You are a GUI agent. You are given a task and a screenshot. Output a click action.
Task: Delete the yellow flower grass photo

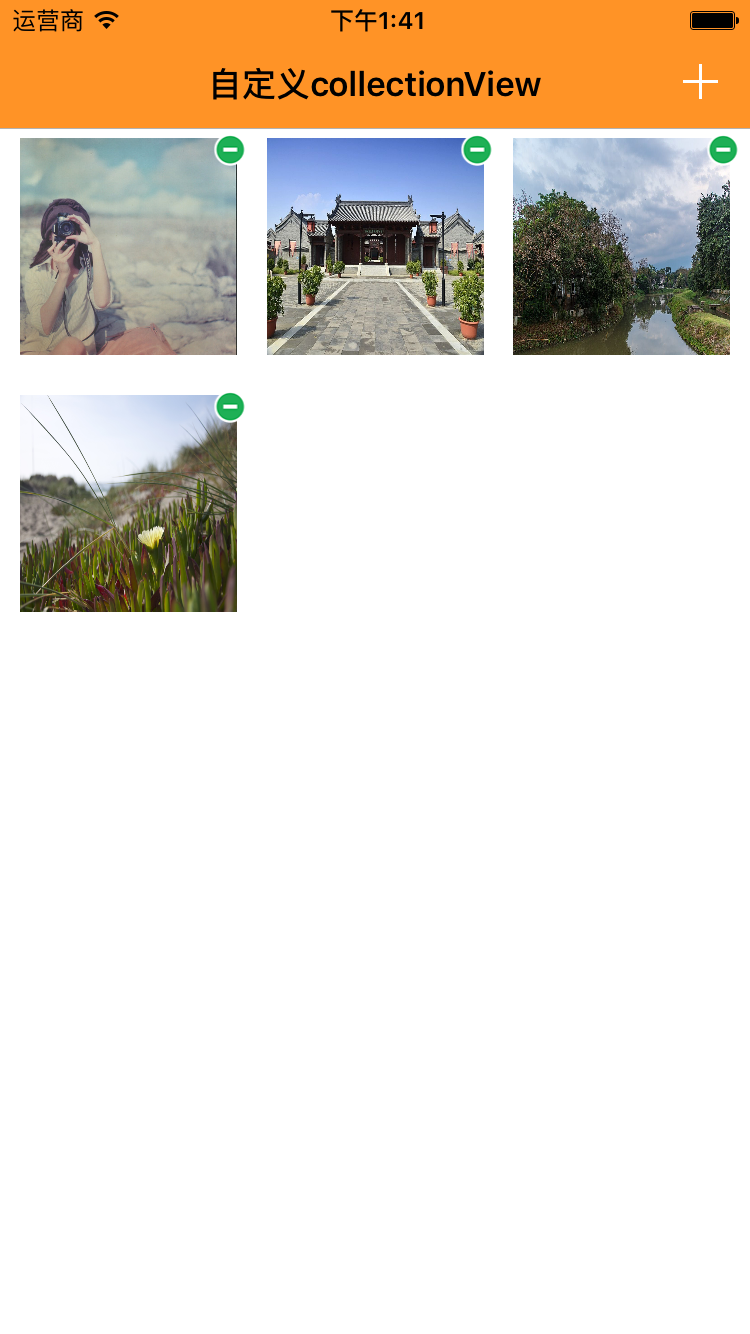point(230,407)
